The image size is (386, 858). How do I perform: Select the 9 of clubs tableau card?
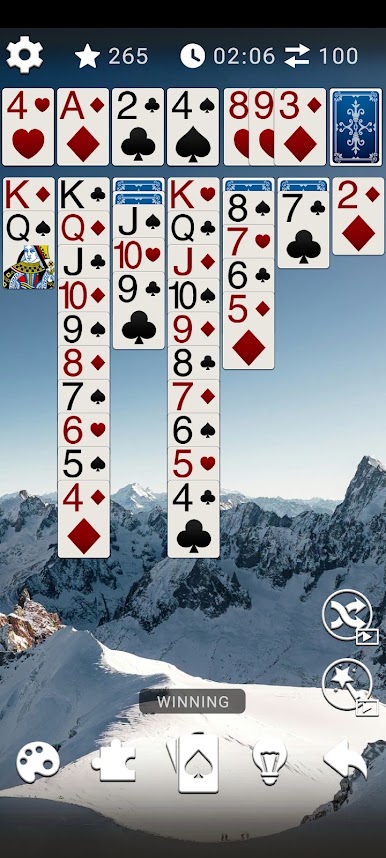click(139, 310)
